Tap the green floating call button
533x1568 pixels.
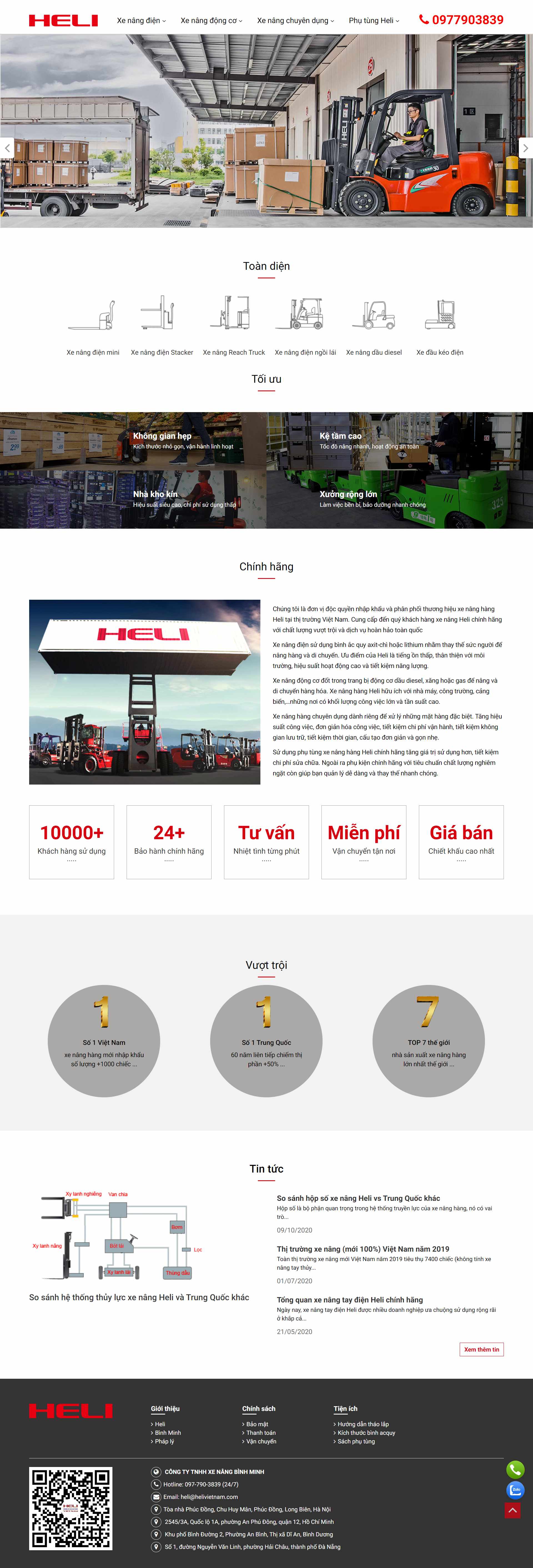[515, 1469]
